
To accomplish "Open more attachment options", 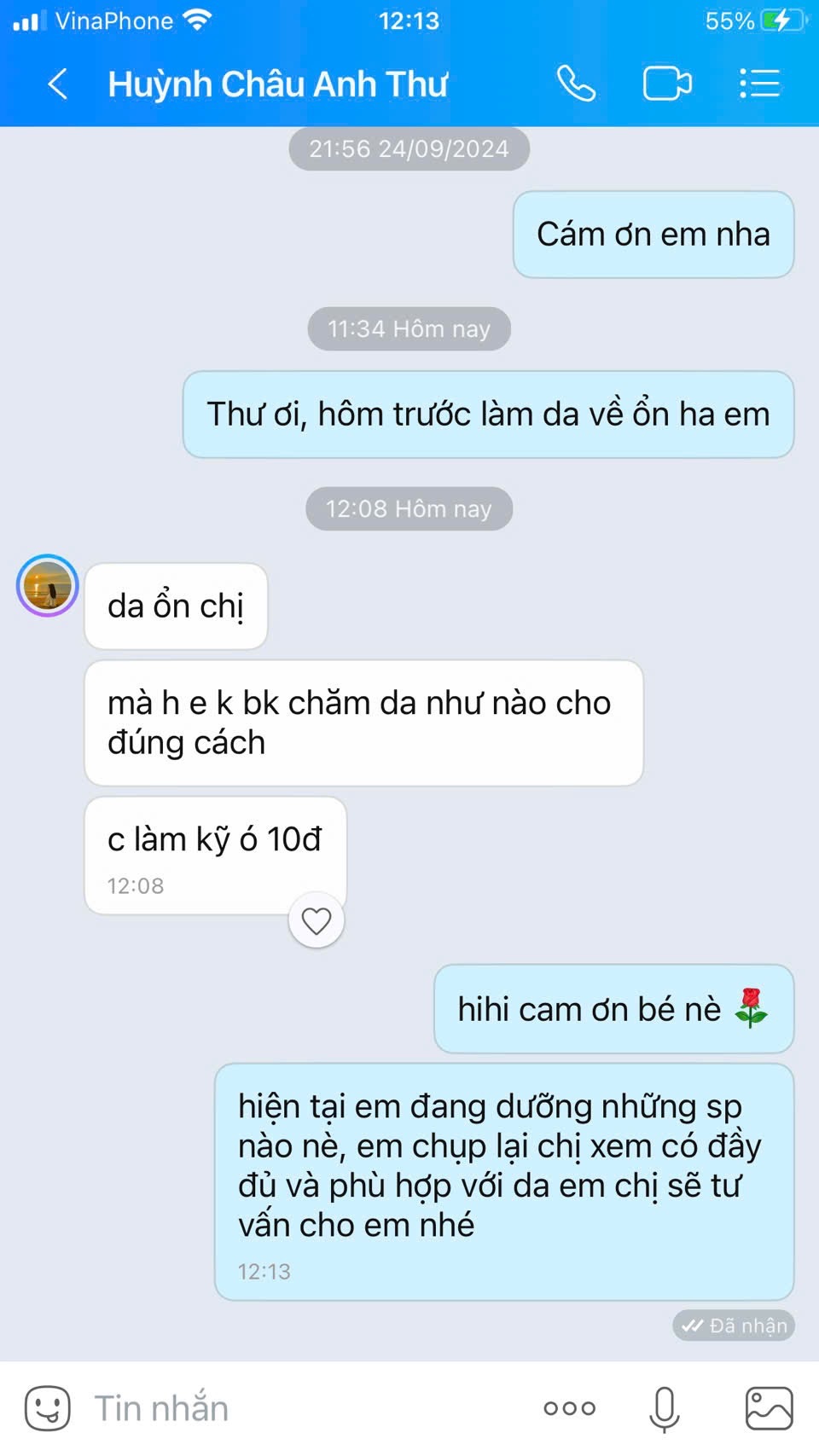I will [x=569, y=1408].
